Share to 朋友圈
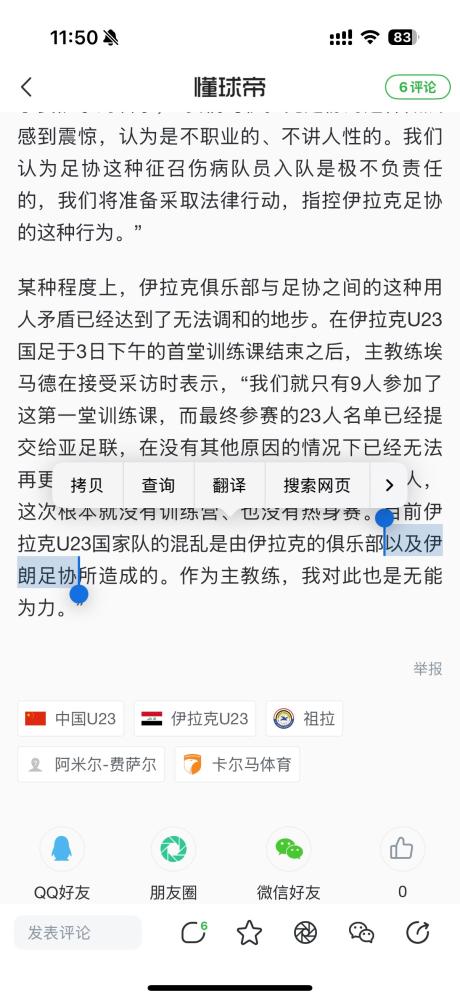460x1000 pixels. (173, 863)
